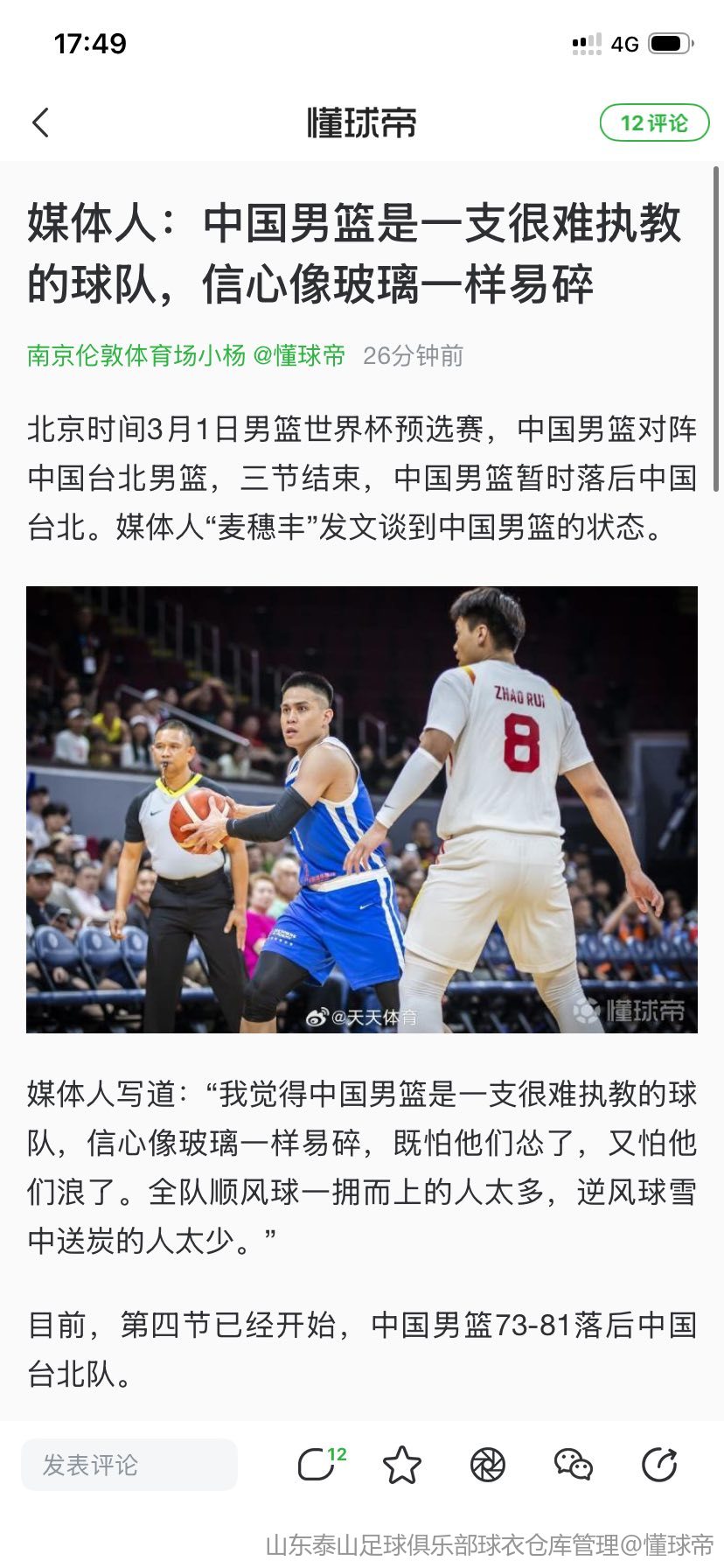Tap the 发表评论 comment input field
The width and height of the screenshot is (724, 1568).
point(129,1465)
